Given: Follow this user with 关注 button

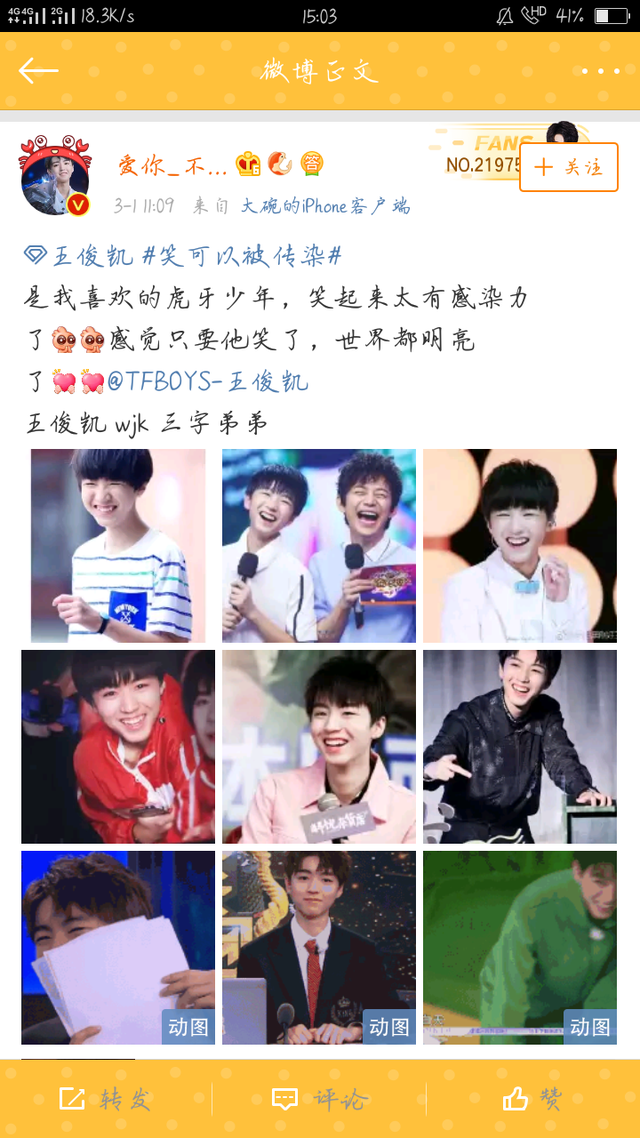Looking at the screenshot, I should [569, 167].
